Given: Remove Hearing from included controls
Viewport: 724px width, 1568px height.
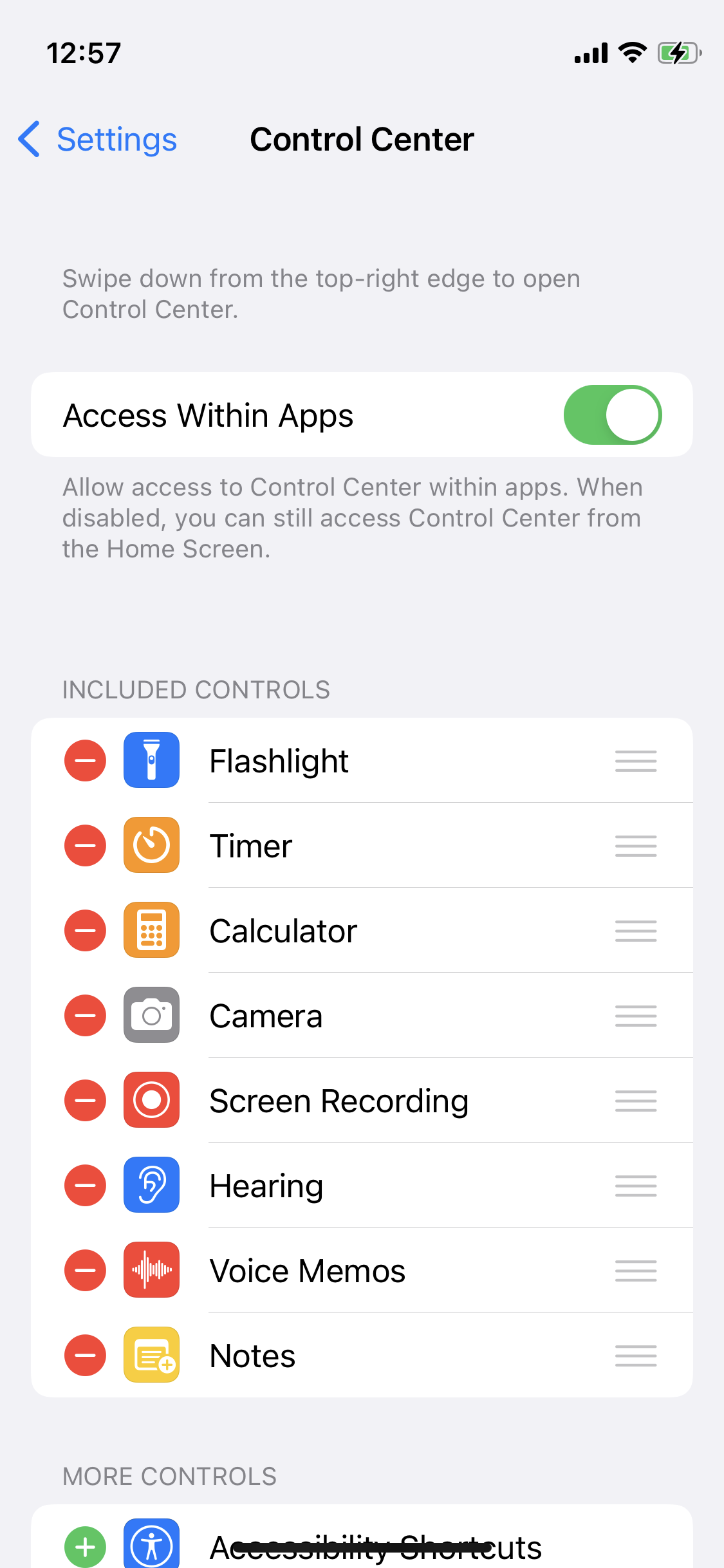Looking at the screenshot, I should (x=85, y=1186).
